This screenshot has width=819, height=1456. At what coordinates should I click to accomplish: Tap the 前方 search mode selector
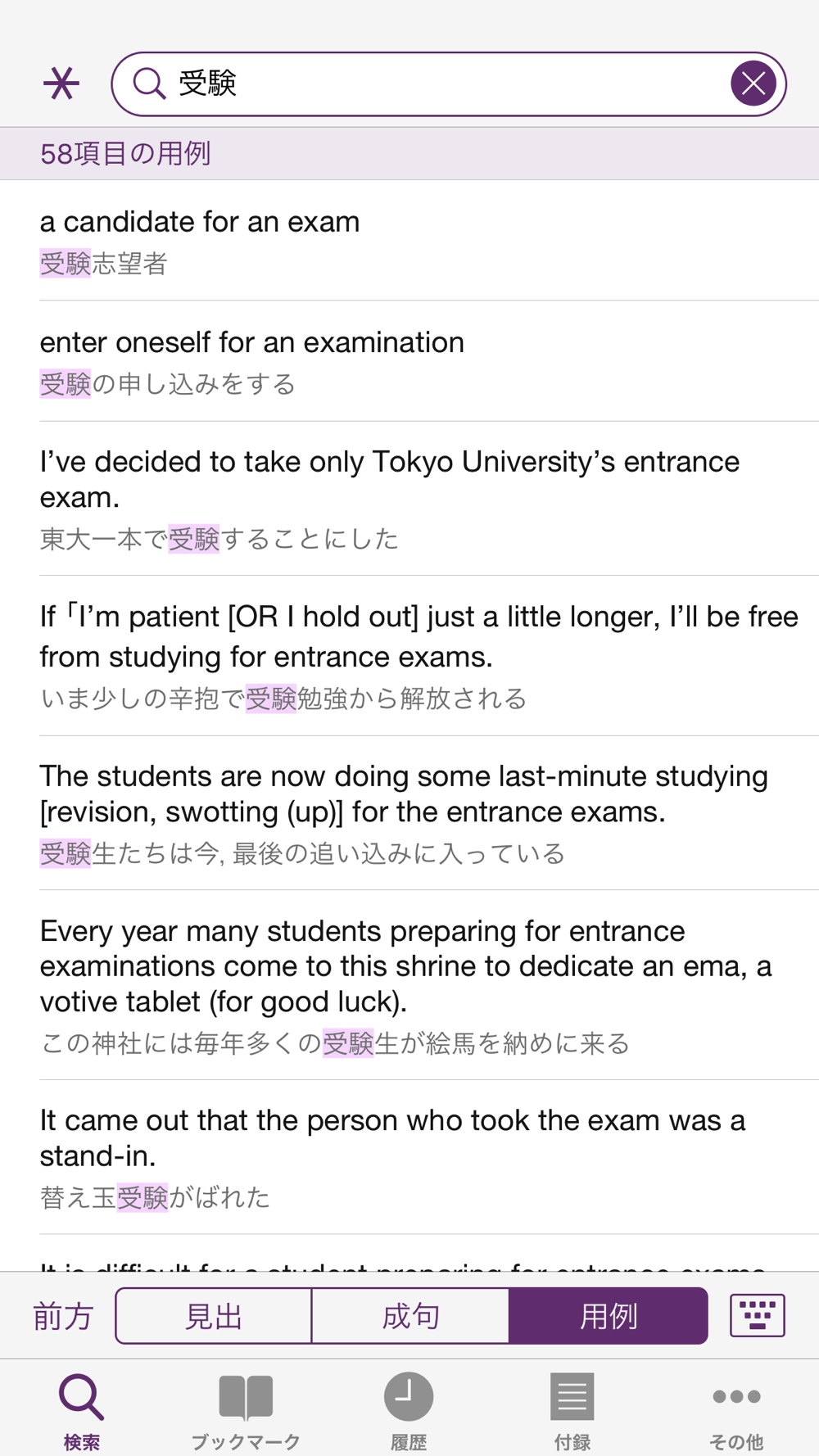point(63,1316)
